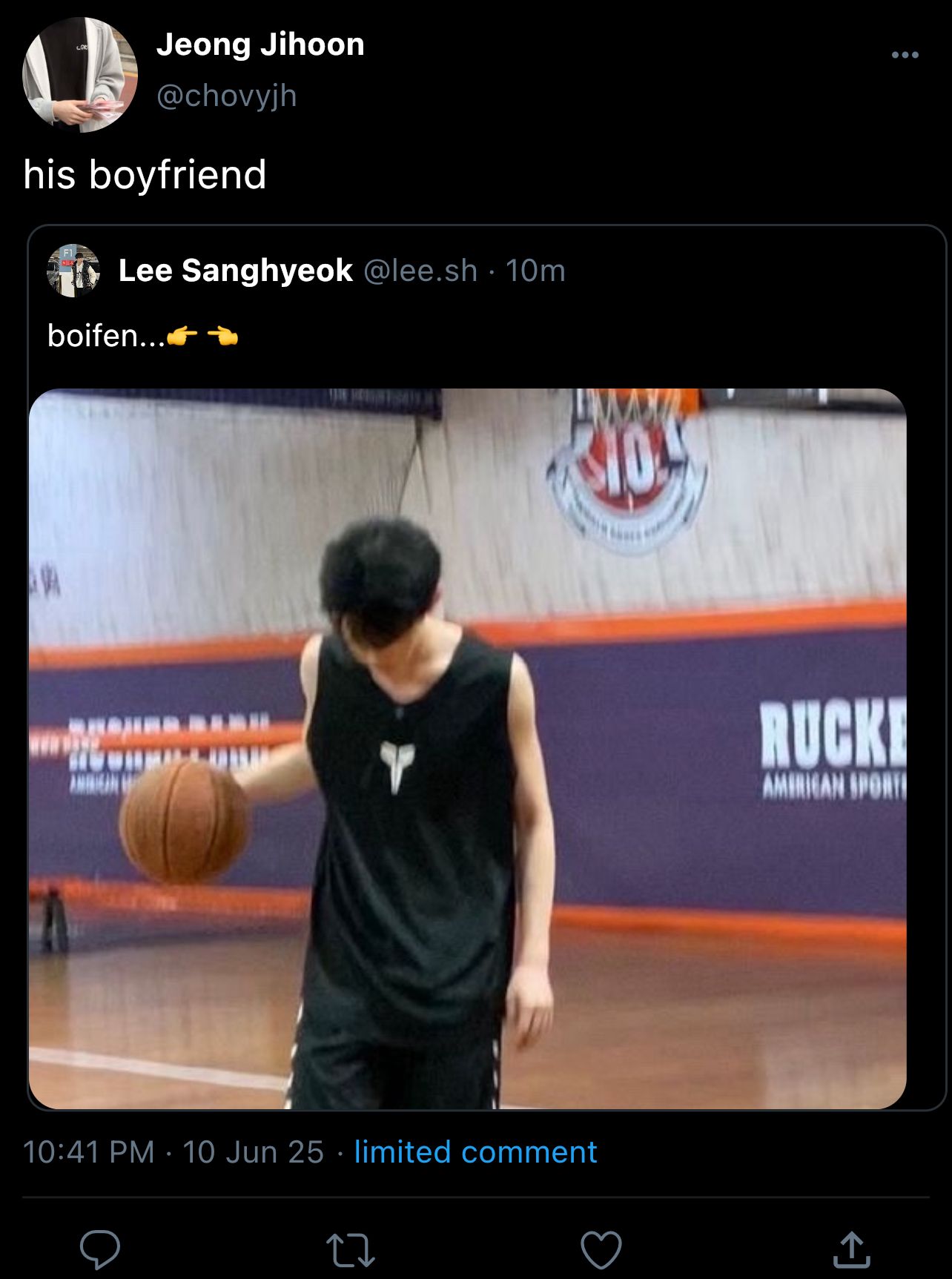Share this tweet
The height and width of the screenshot is (1279, 952).
tap(851, 1250)
